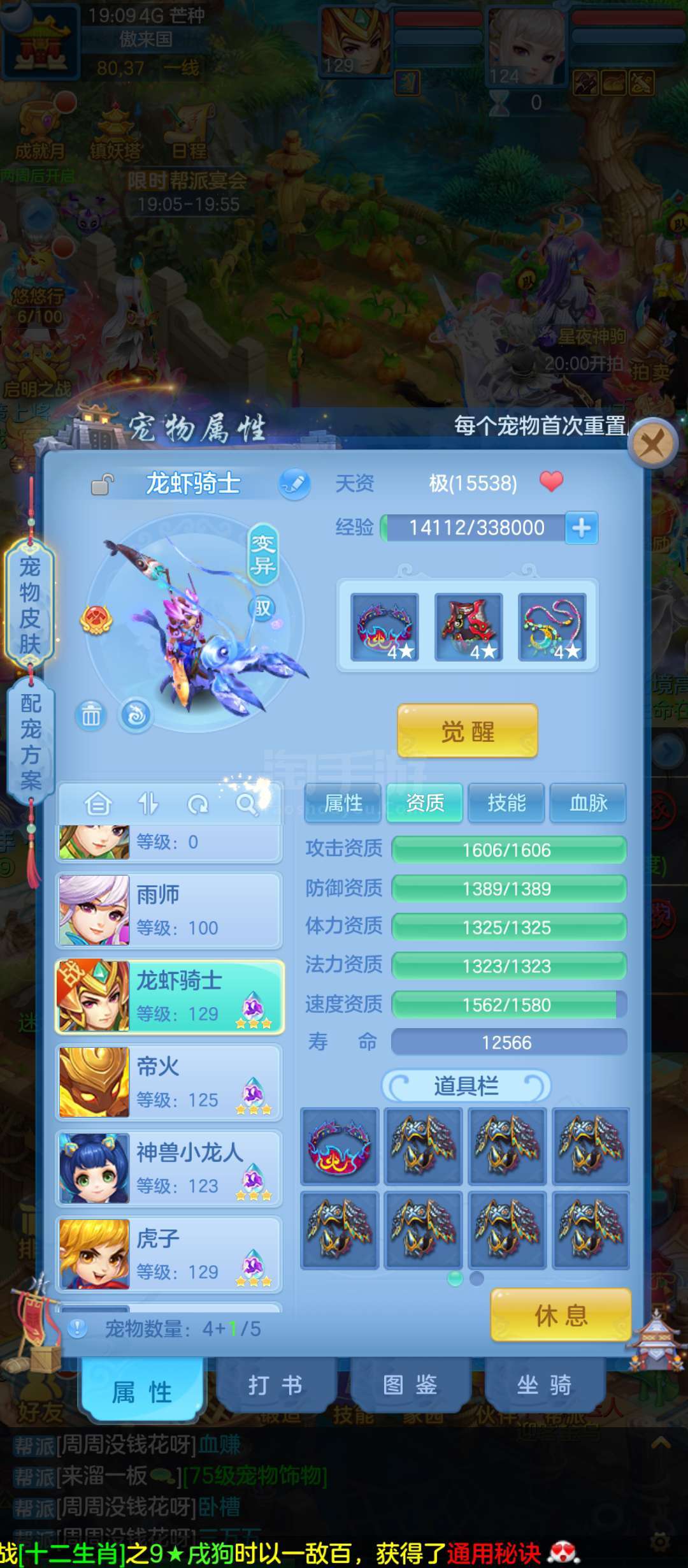The height and width of the screenshot is (1568, 688).
Task: Switch to the 血脉 bloodline tab
Action: click(588, 803)
